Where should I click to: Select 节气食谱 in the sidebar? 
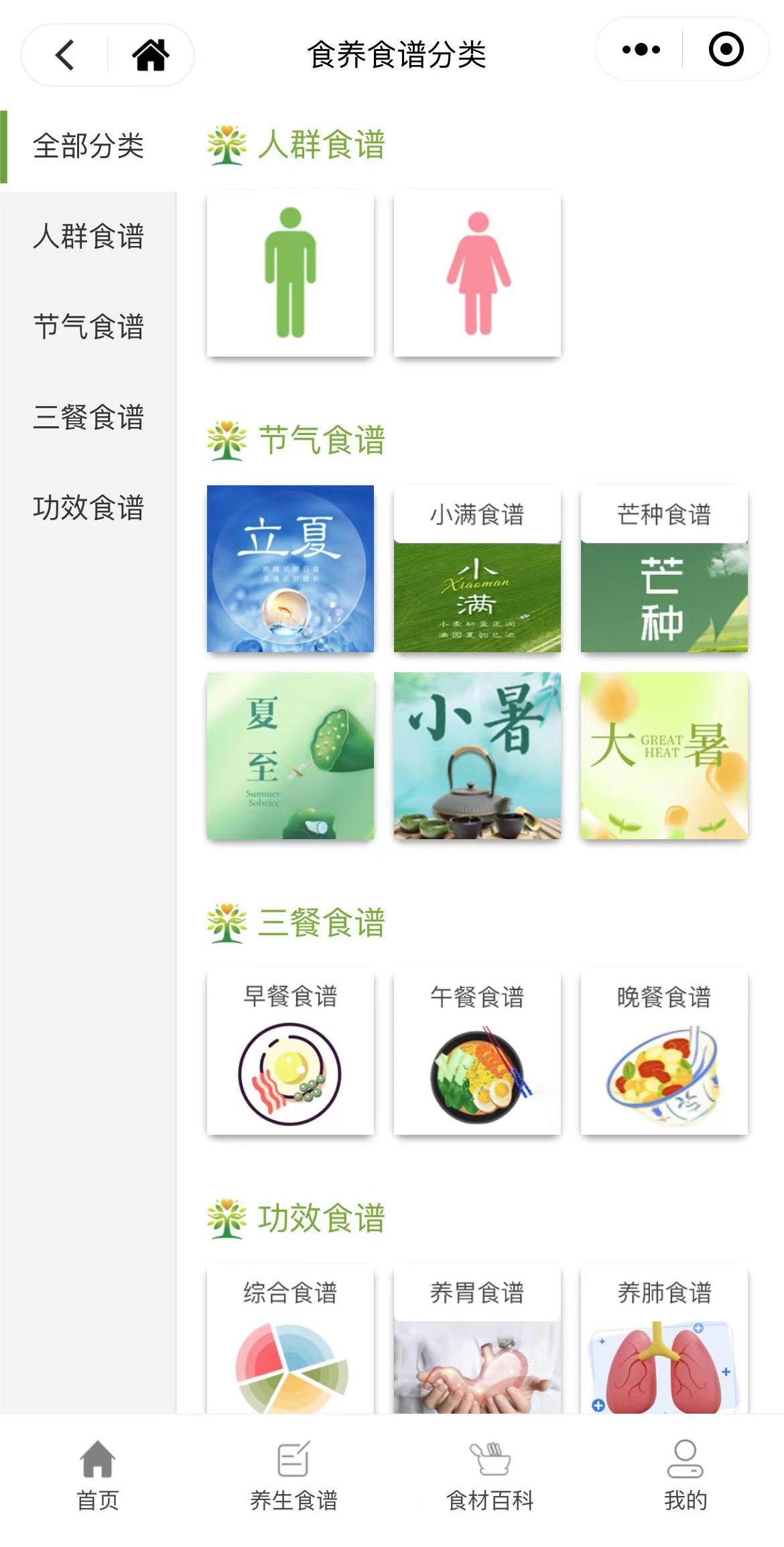pyautogui.click(x=88, y=327)
